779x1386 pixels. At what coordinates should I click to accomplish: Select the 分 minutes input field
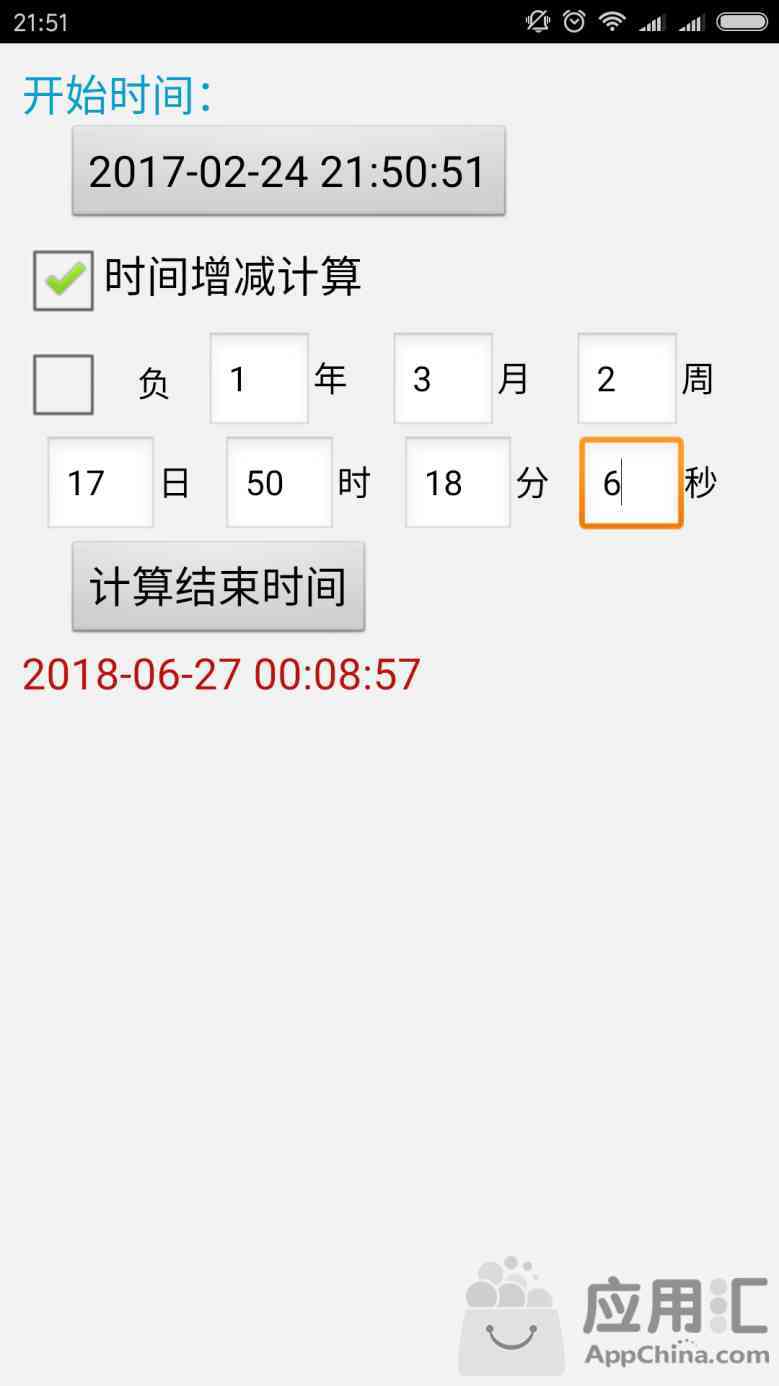pos(457,483)
